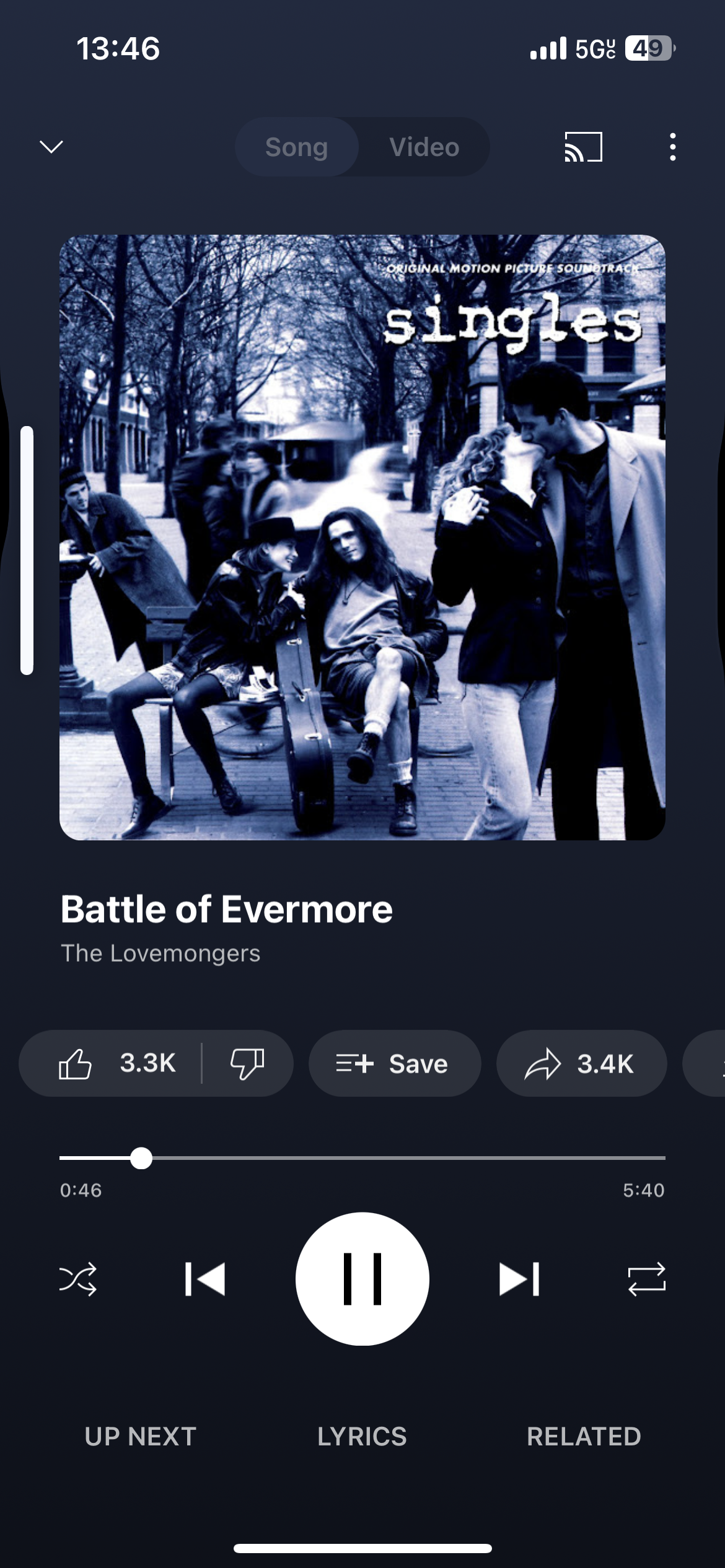Pause the current song
The width and height of the screenshot is (725, 1568).
click(x=362, y=1279)
